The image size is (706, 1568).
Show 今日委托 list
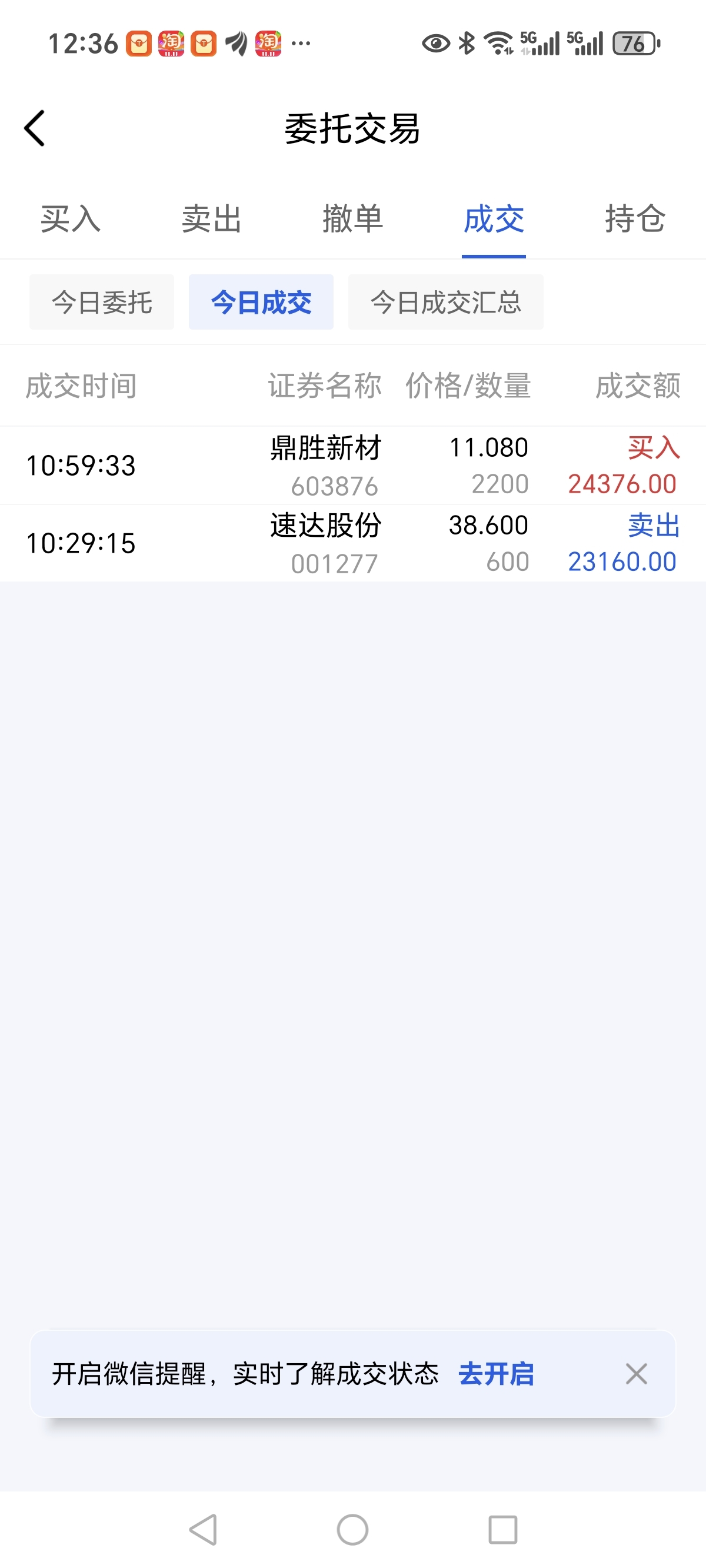click(102, 303)
